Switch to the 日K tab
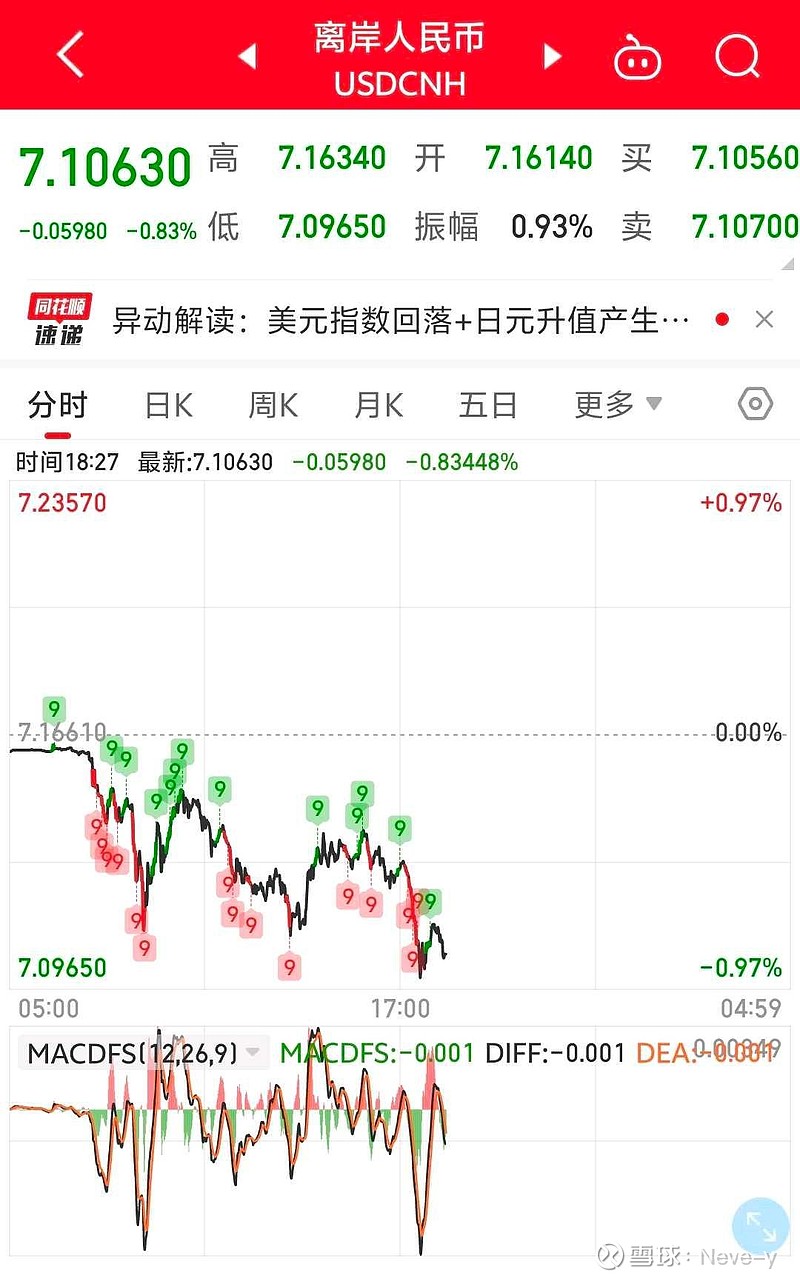 (x=169, y=405)
